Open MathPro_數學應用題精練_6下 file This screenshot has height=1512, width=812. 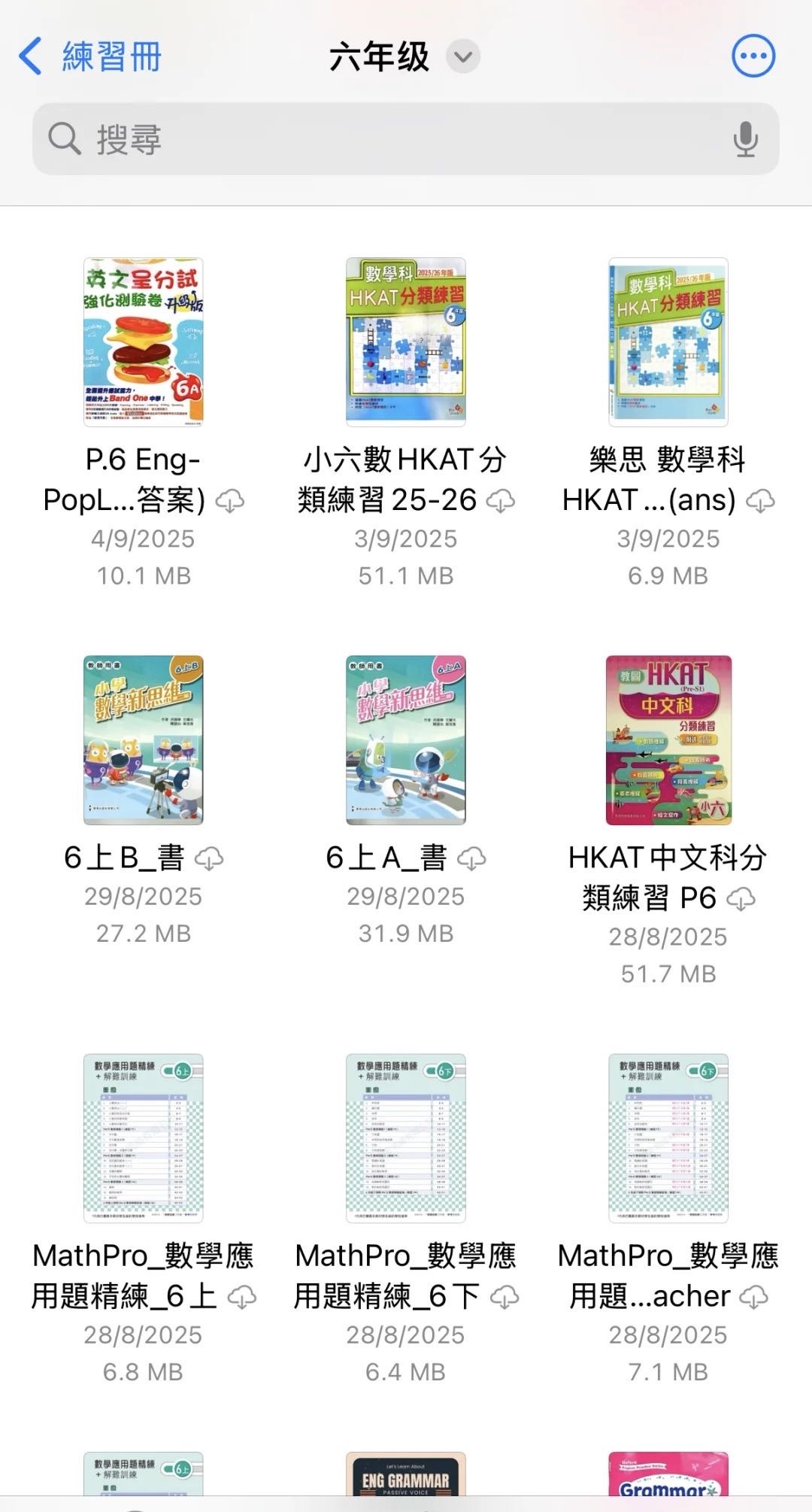(406, 1138)
